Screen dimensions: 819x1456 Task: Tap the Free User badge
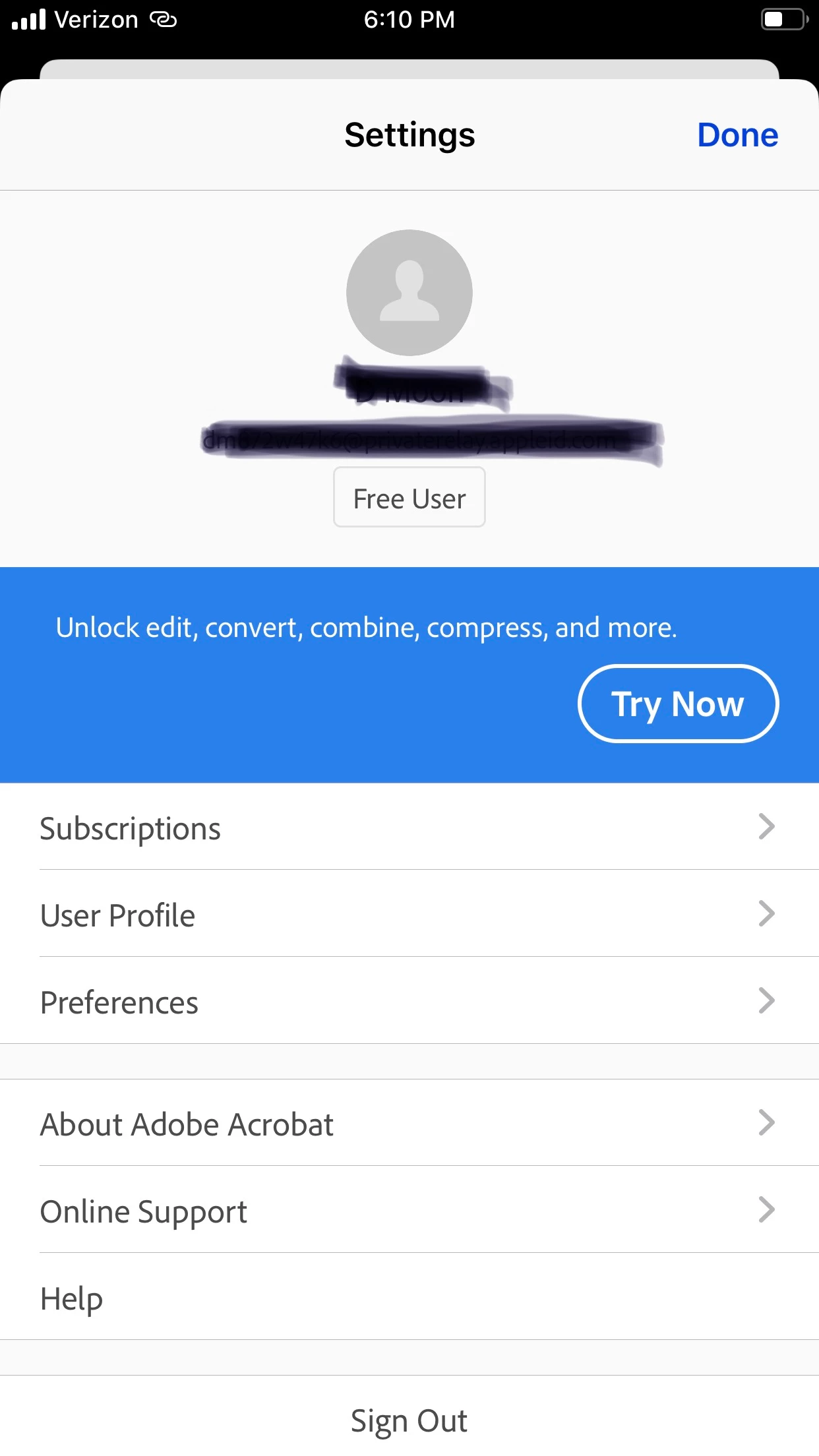pyautogui.click(x=409, y=498)
